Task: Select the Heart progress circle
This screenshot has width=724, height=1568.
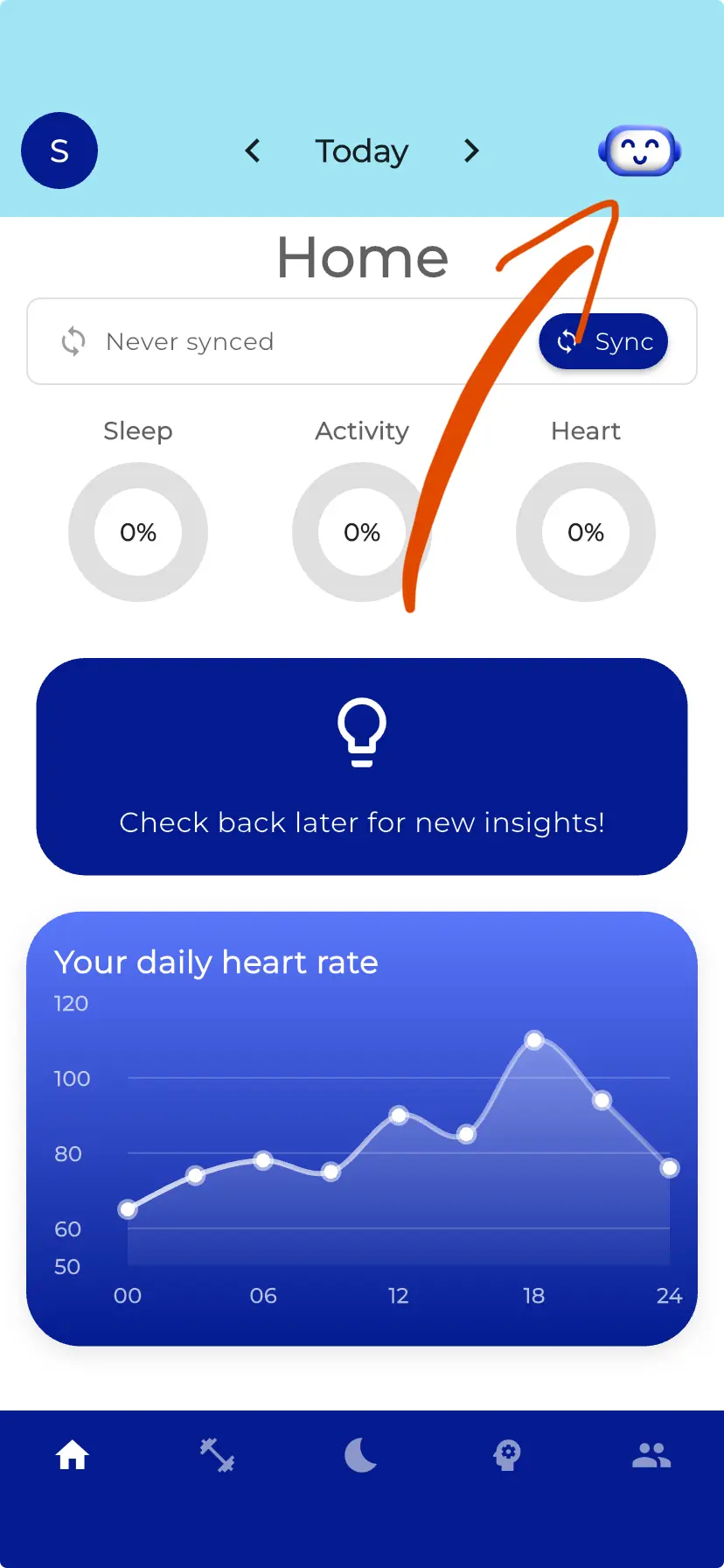Action: (x=586, y=533)
